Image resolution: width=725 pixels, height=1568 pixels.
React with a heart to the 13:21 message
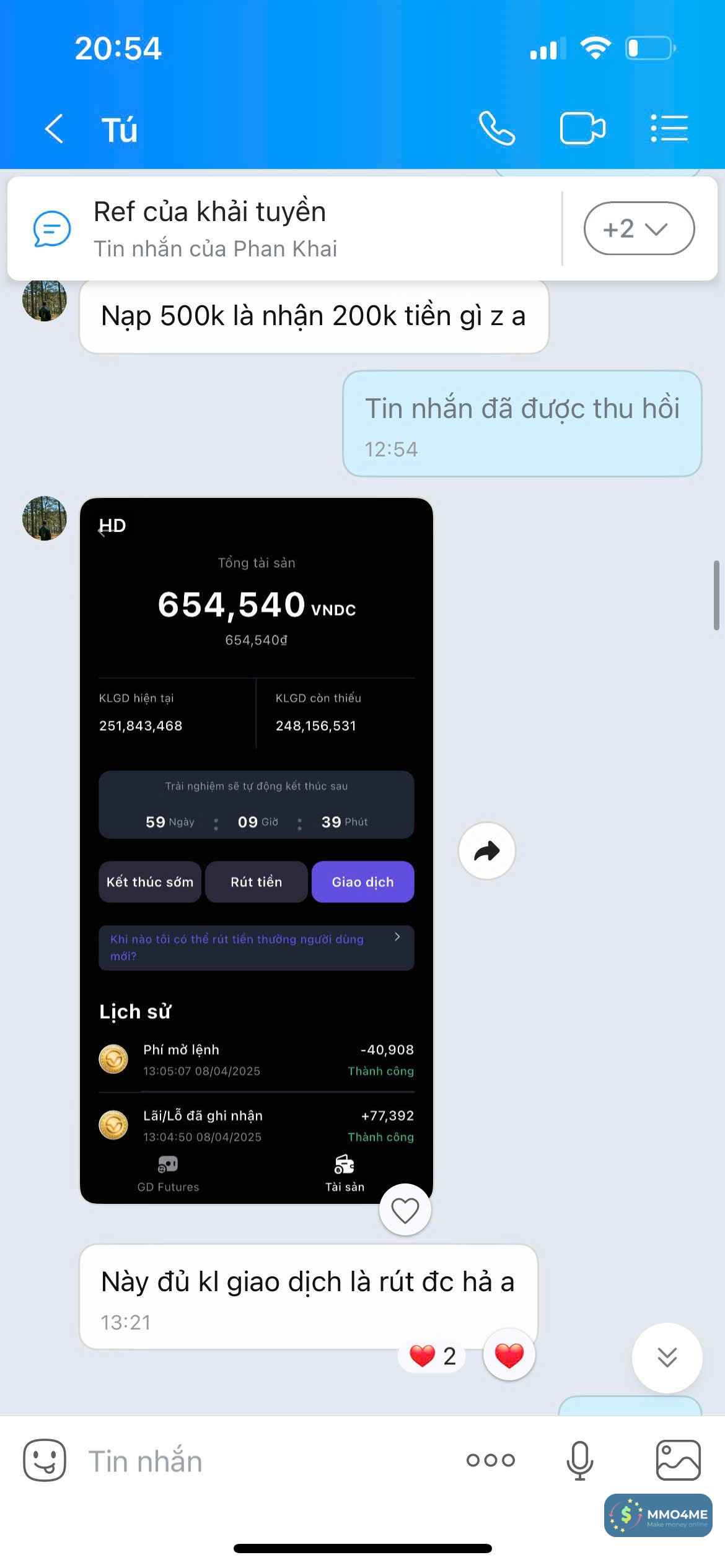[x=509, y=1356]
